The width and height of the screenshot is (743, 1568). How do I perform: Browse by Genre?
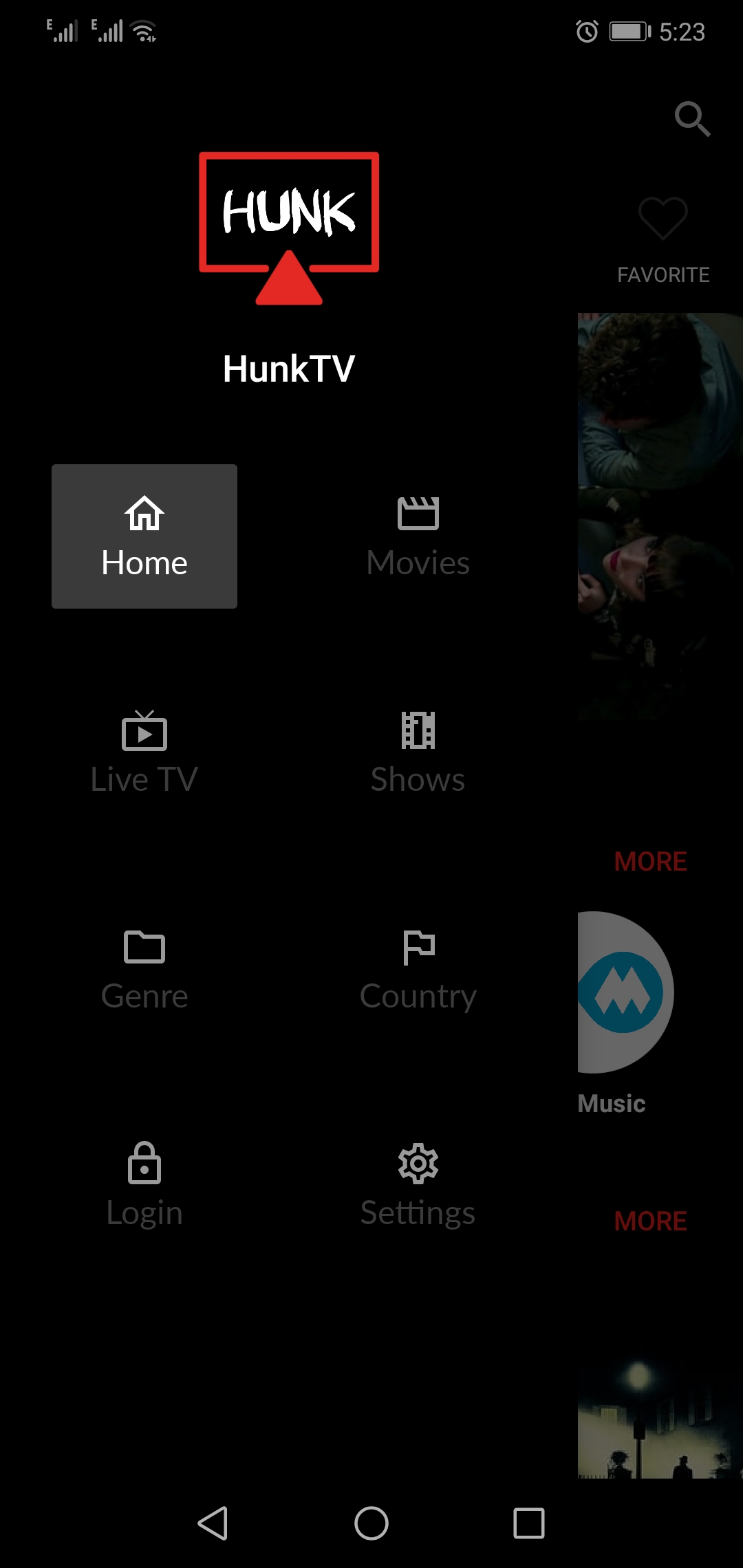[144, 970]
